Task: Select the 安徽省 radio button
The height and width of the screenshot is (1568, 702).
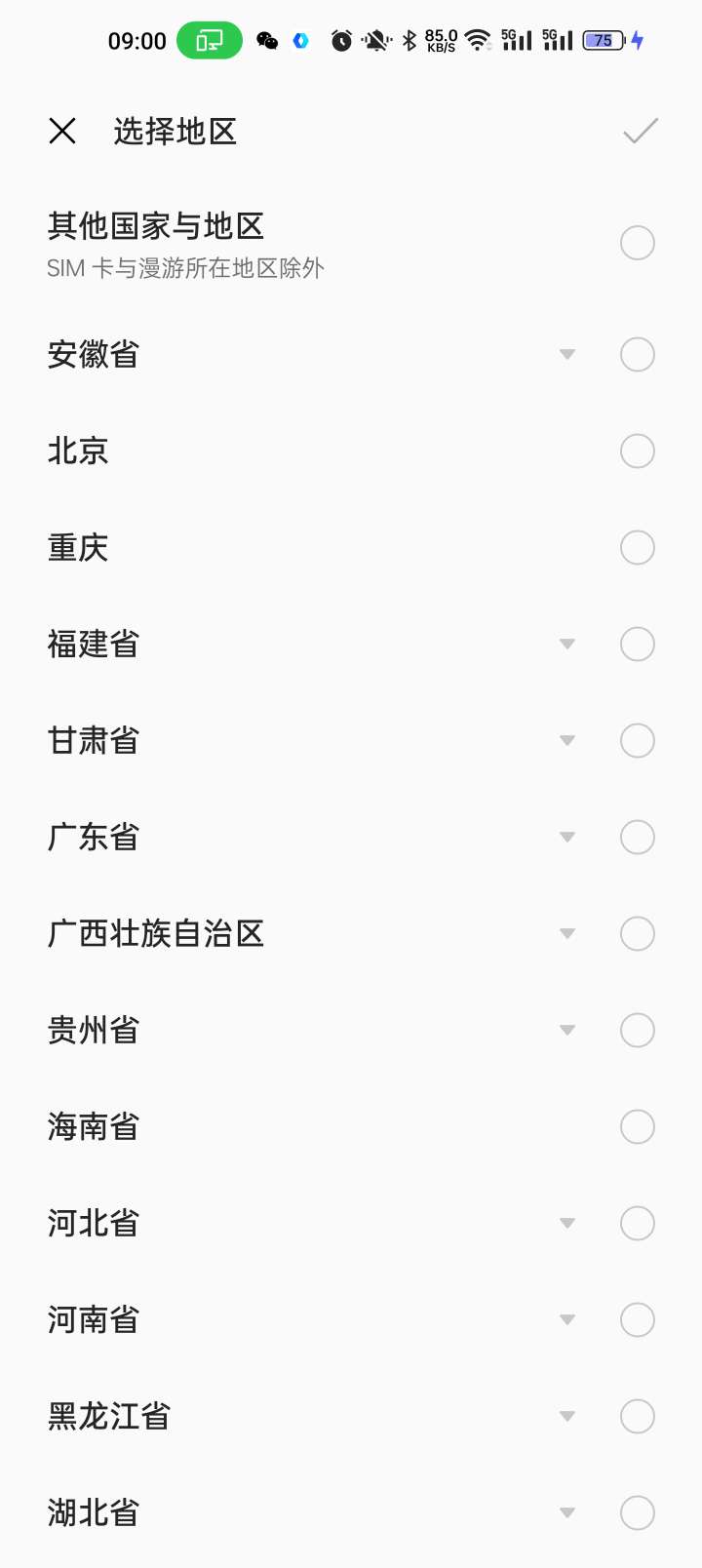Action: pyautogui.click(x=638, y=355)
